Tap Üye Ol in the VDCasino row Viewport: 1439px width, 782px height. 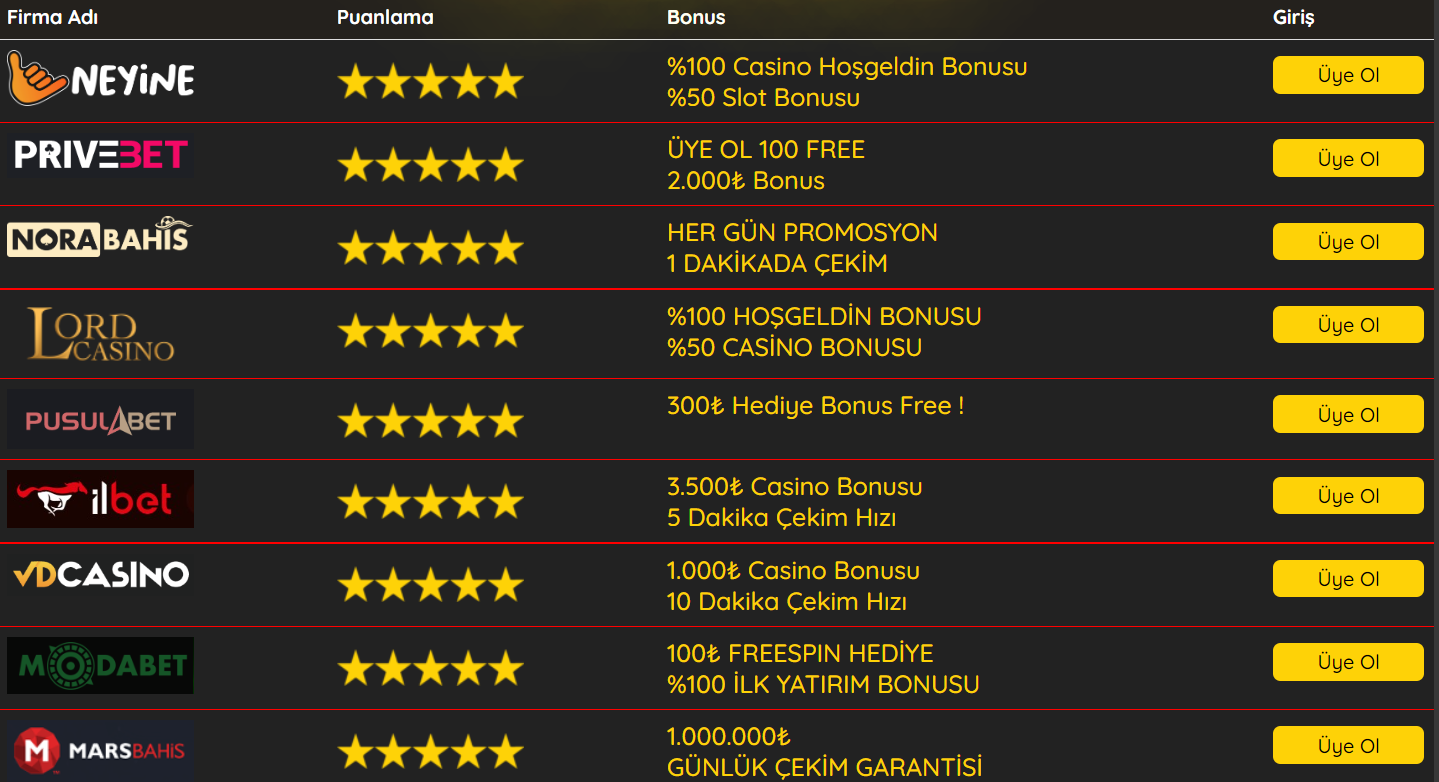1347,579
